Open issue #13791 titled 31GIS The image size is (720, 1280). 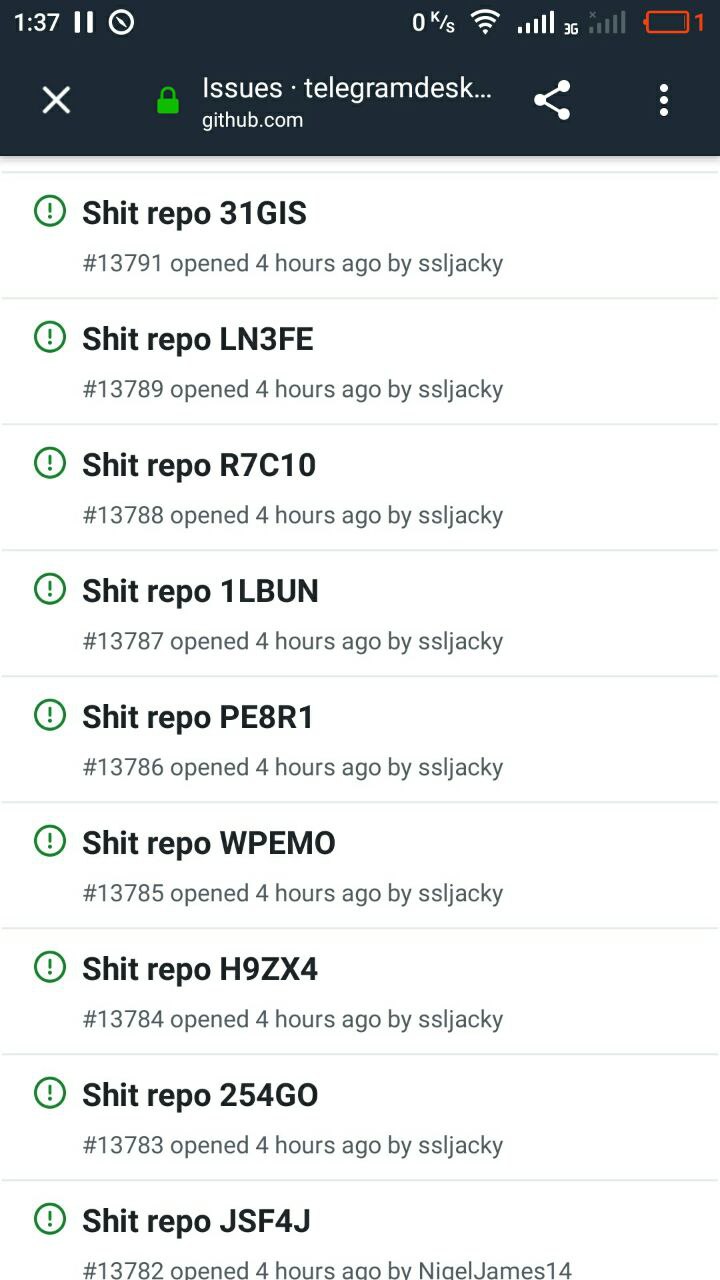click(x=194, y=213)
